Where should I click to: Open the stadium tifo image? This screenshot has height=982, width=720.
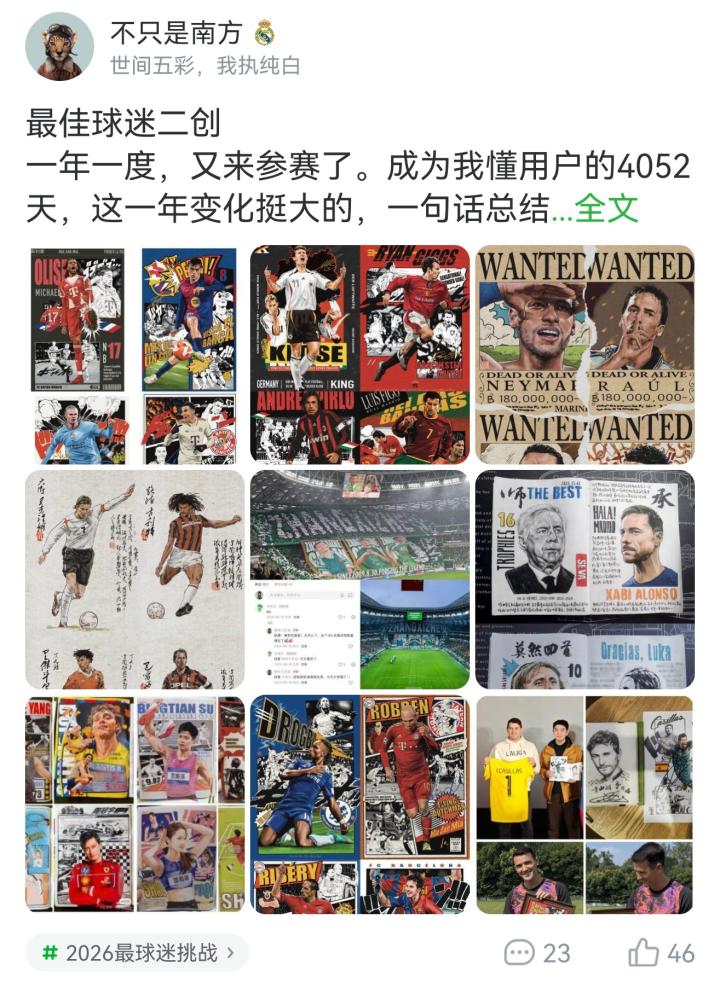tap(359, 580)
